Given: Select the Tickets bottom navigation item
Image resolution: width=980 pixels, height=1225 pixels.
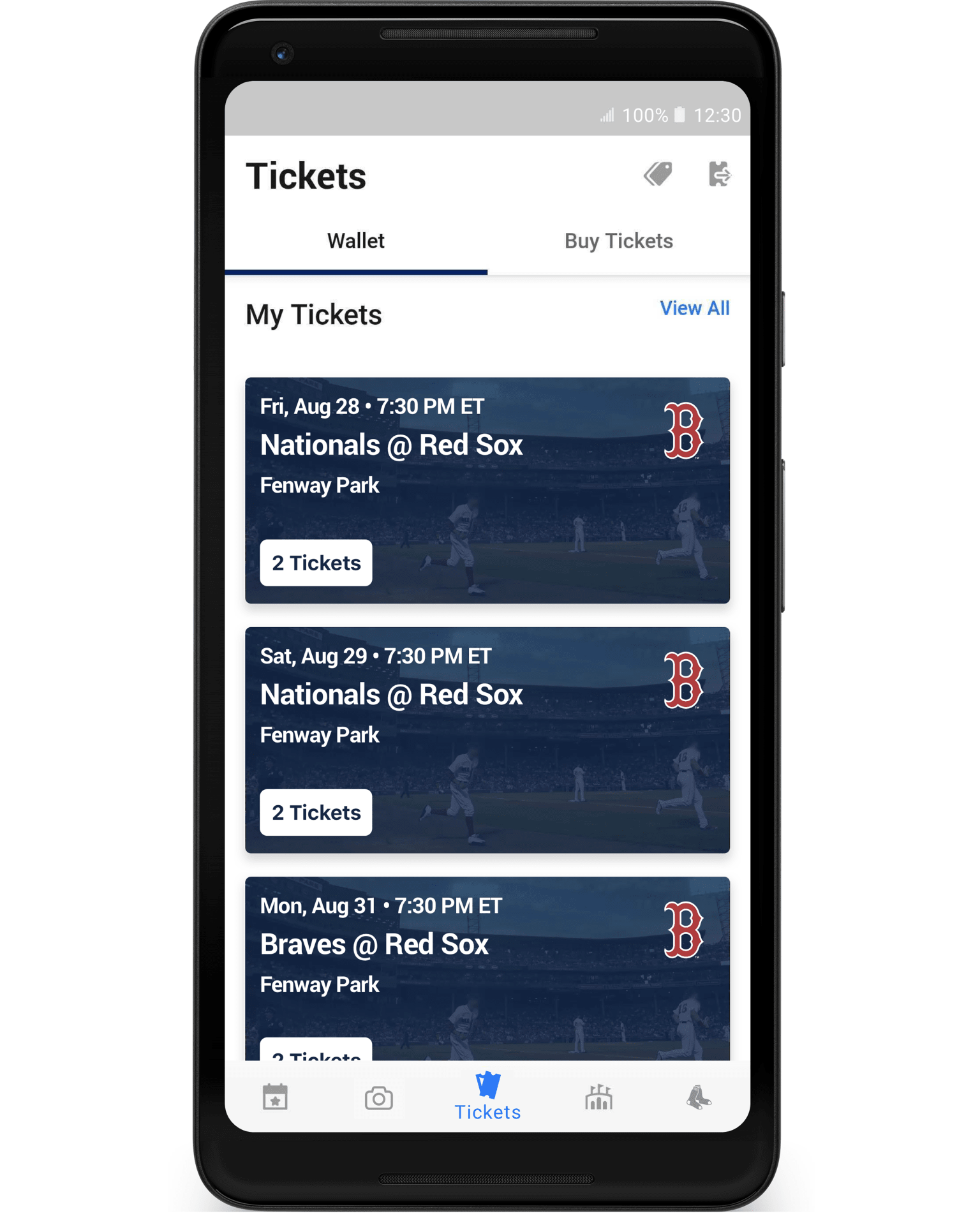Looking at the screenshot, I should [x=487, y=1097].
